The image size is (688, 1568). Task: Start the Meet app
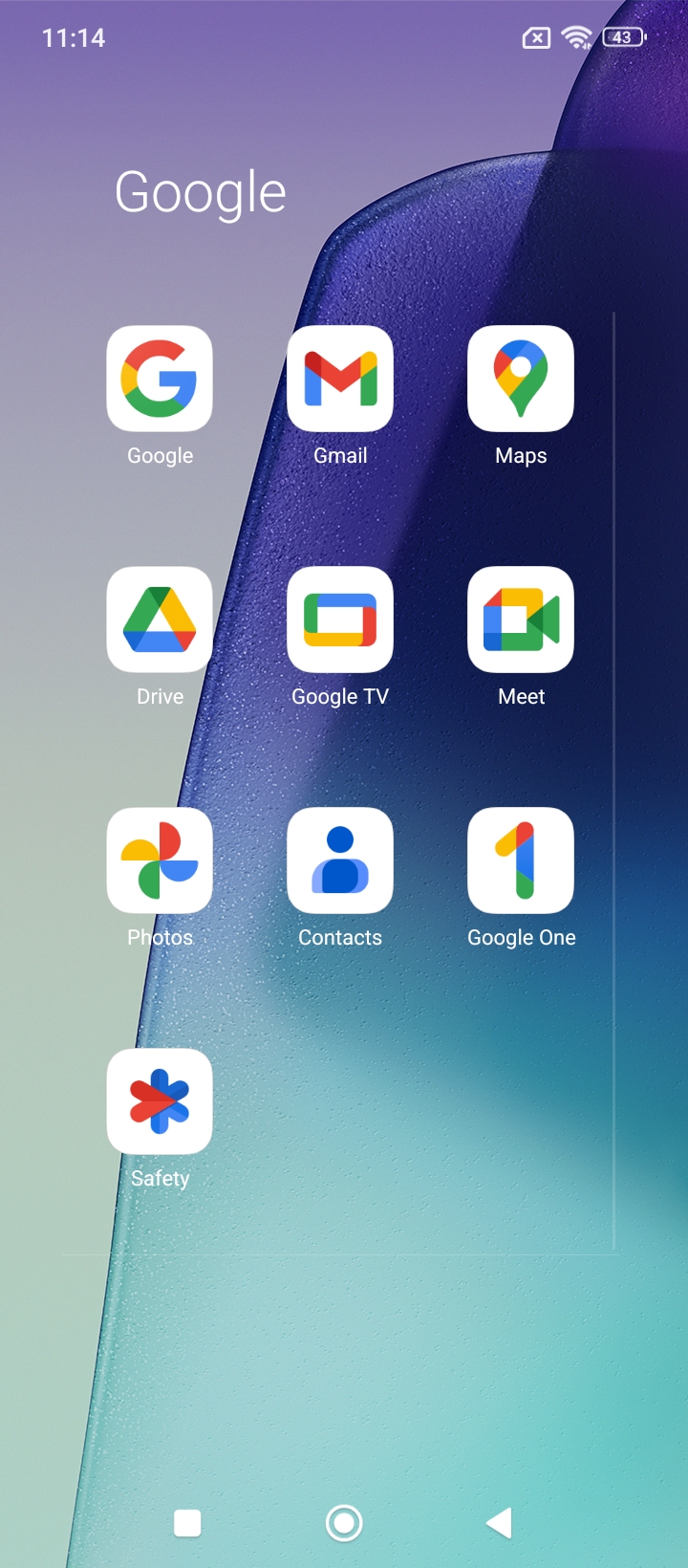(521, 620)
